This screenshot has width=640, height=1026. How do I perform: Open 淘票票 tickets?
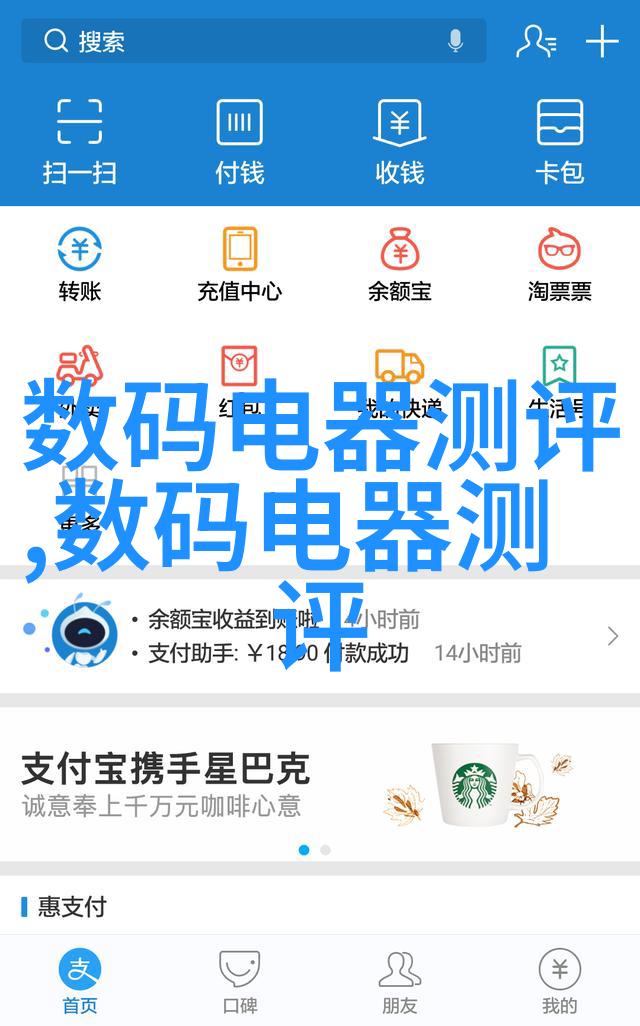pyautogui.click(x=560, y=265)
